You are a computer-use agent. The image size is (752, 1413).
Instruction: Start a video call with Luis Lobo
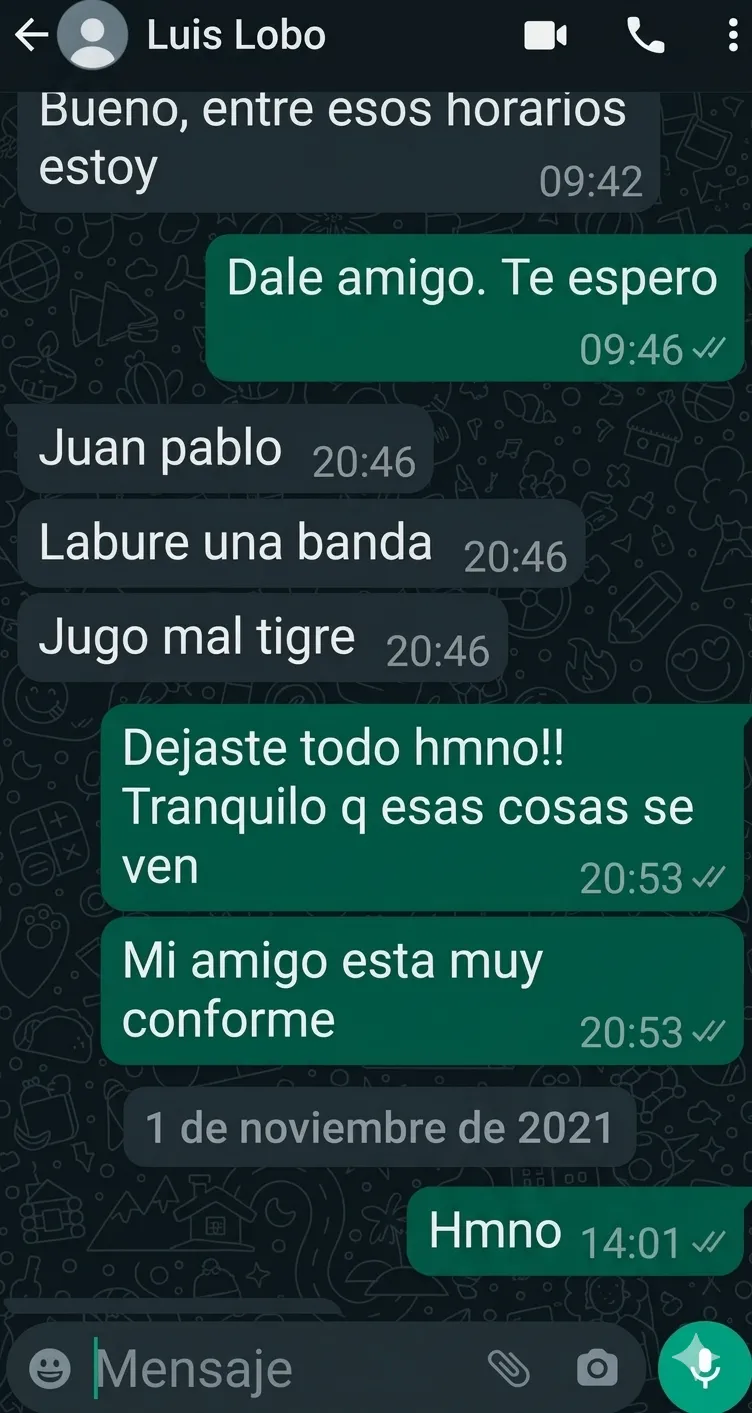tap(545, 37)
